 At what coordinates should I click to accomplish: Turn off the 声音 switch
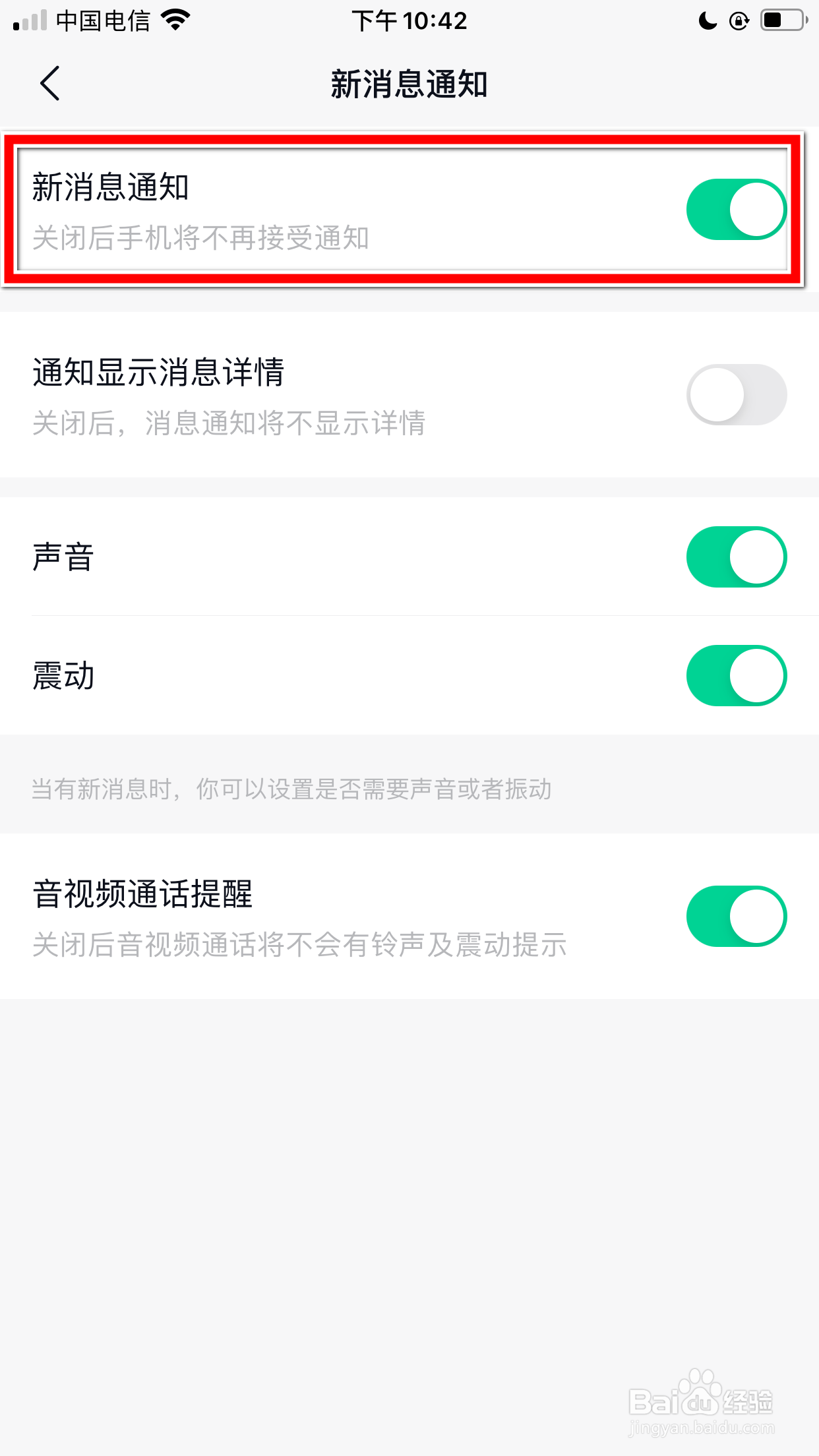(735, 557)
